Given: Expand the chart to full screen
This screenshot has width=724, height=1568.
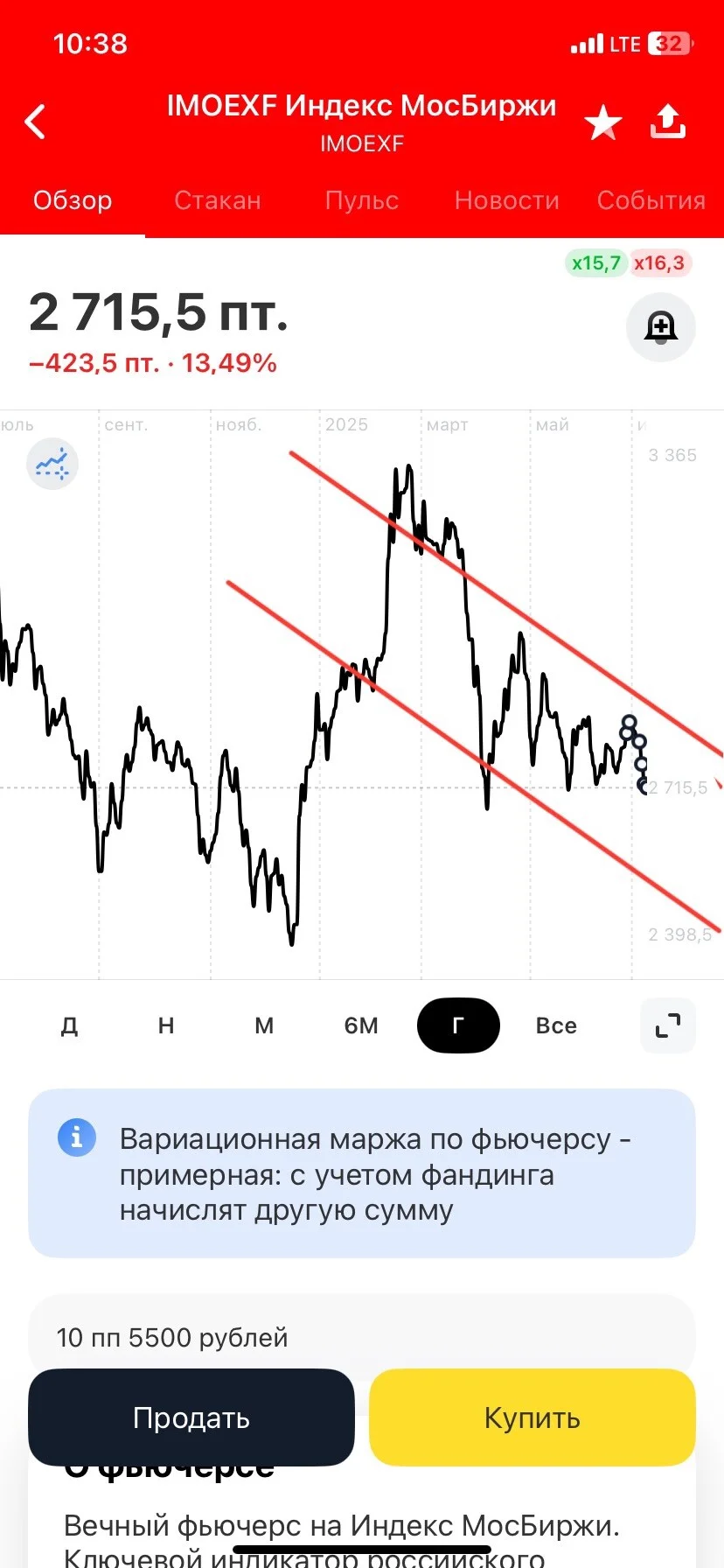Looking at the screenshot, I should (668, 1025).
